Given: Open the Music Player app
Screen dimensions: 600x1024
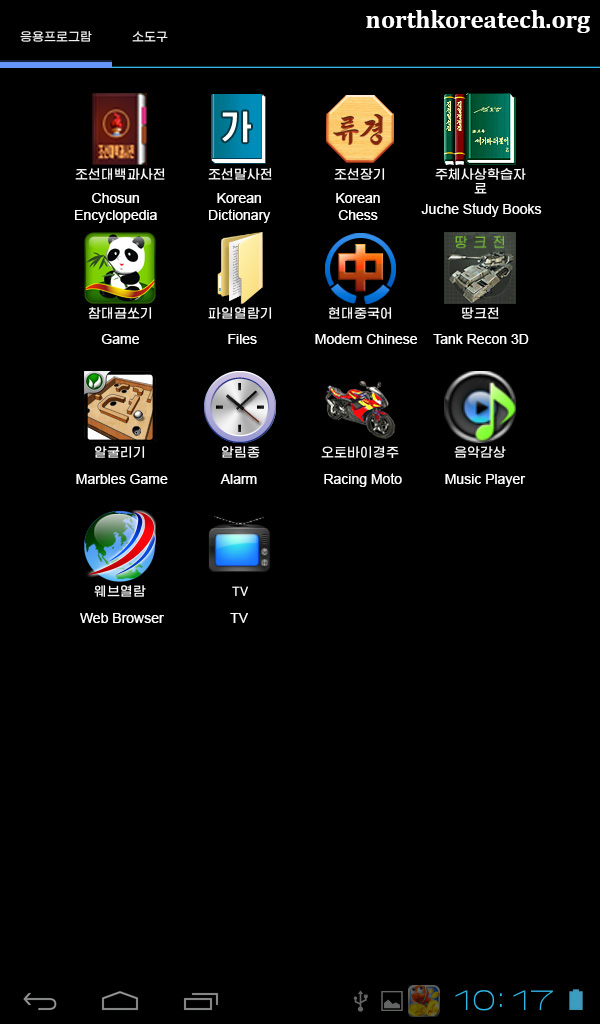Looking at the screenshot, I should (x=480, y=407).
